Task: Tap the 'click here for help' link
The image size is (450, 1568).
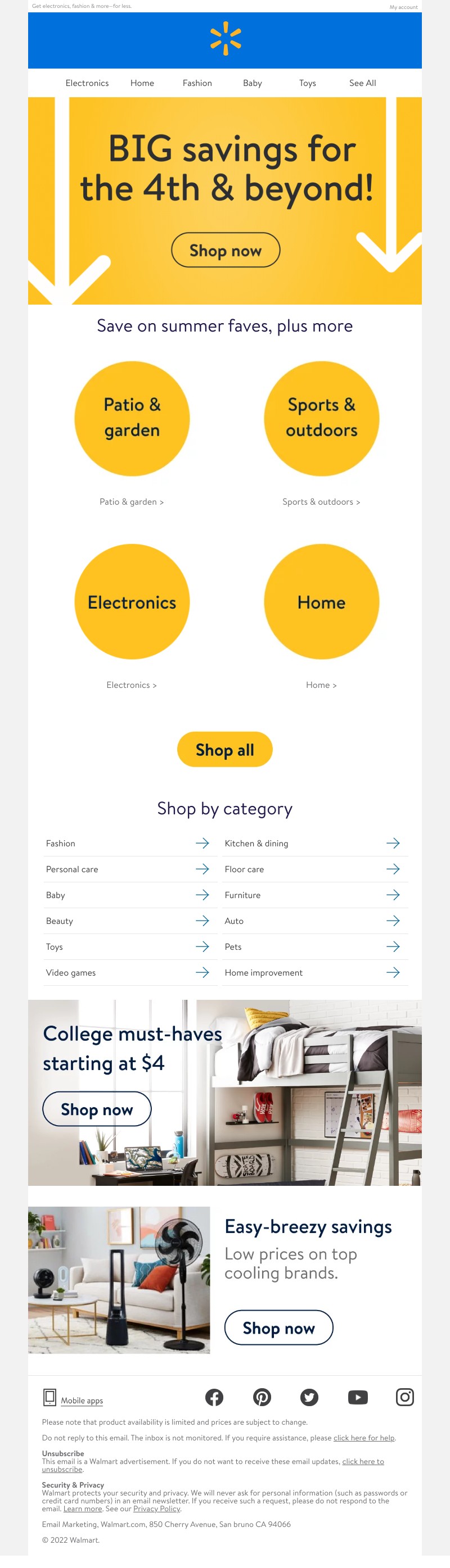Action: click(x=364, y=1438)
